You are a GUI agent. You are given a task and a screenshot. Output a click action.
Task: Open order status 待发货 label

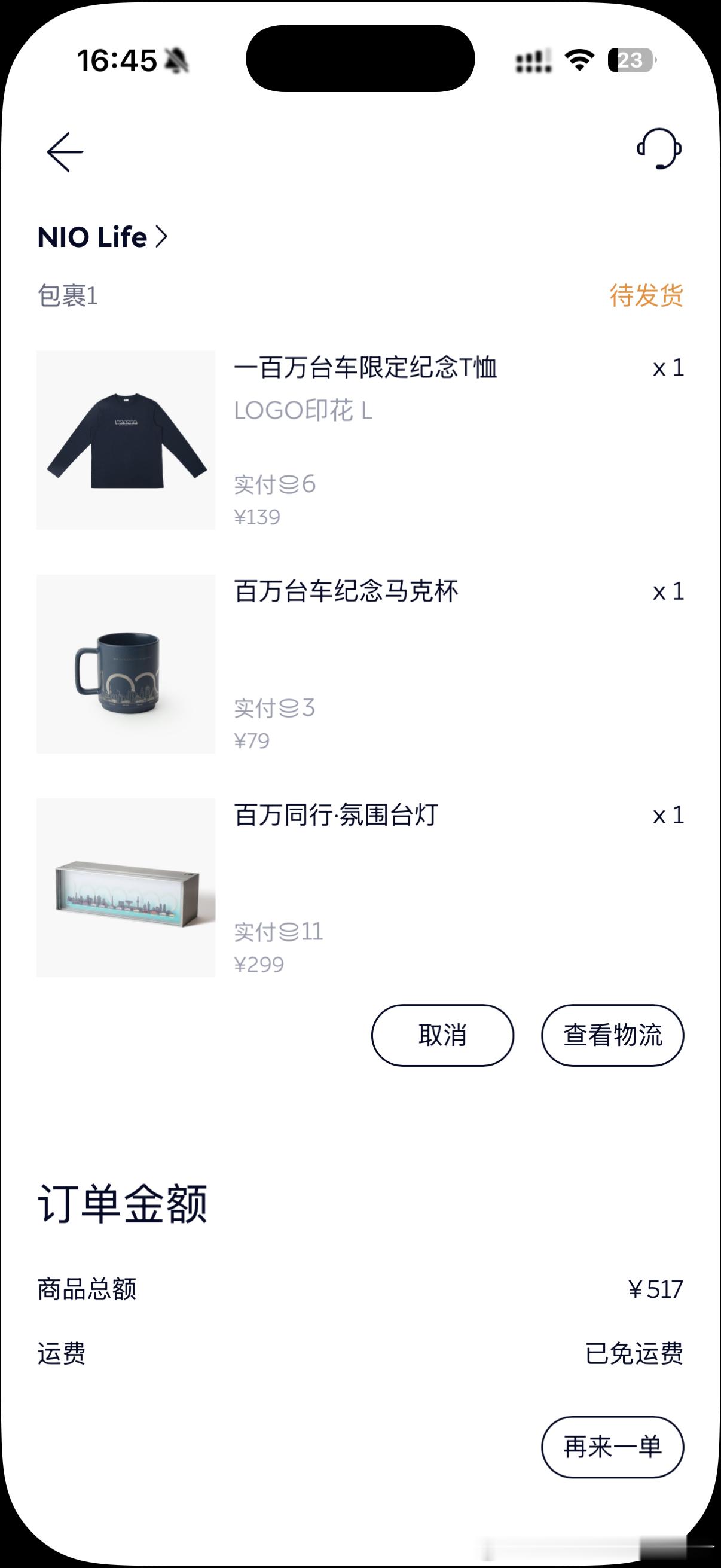[x=646, y=295]
